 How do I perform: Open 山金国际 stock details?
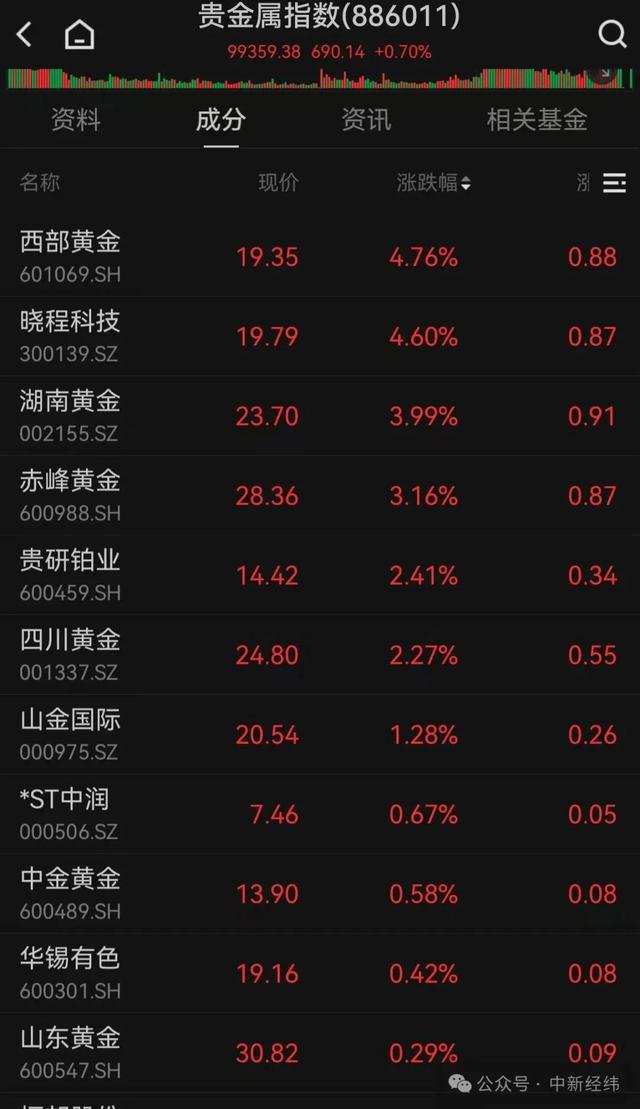(70, 733)
